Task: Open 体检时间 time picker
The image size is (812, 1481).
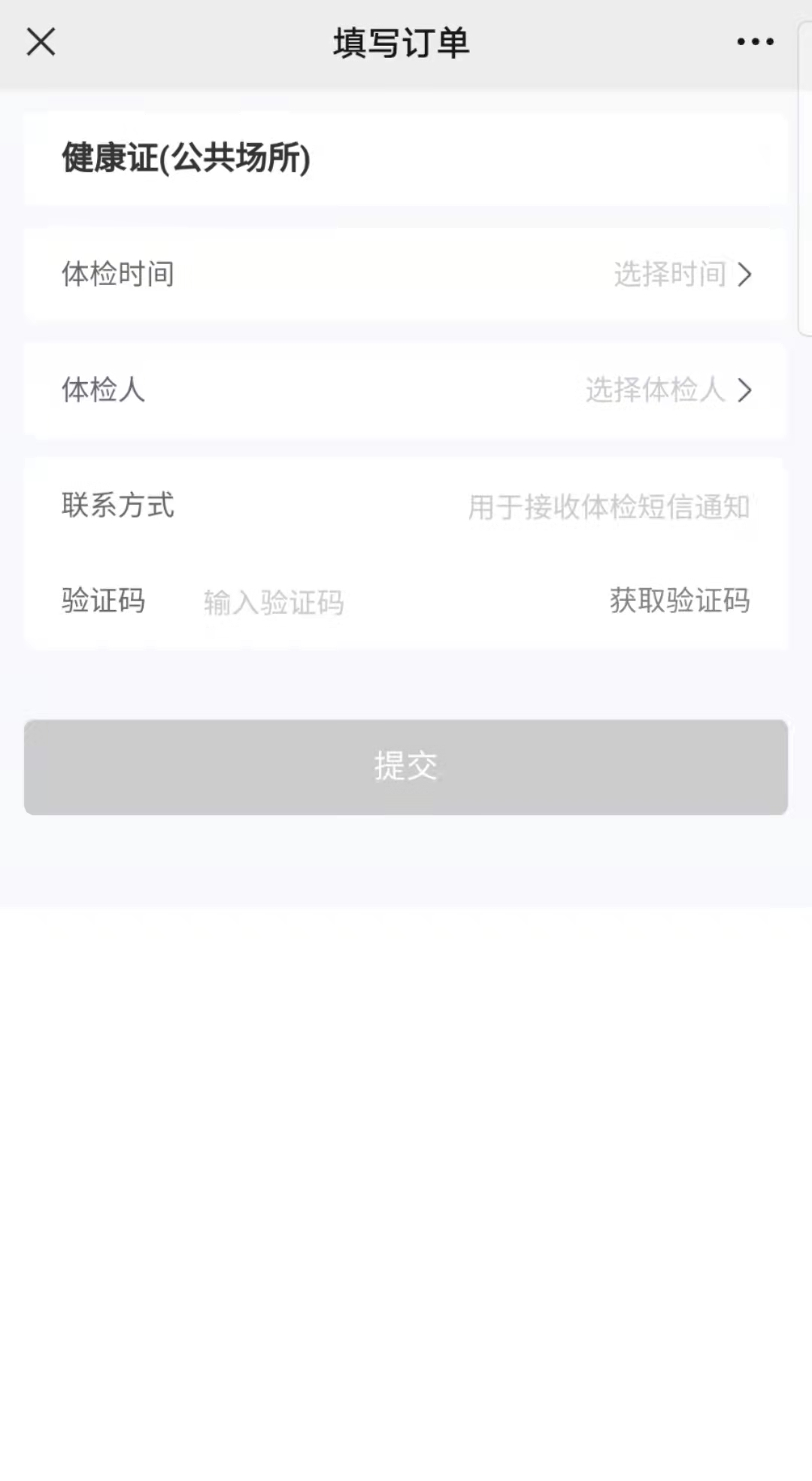Action: point(680,275)
